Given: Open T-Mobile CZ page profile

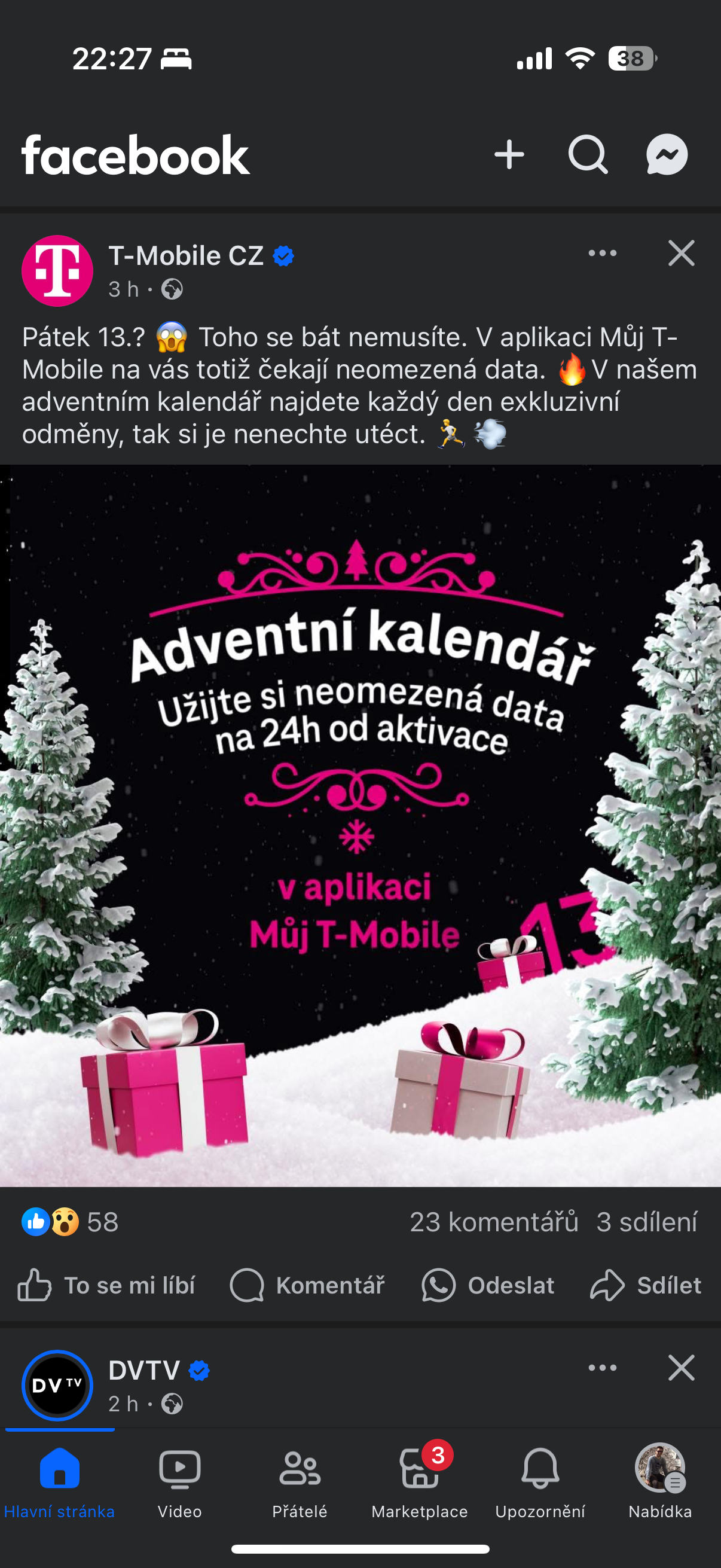Looking at the screenshot, I should click(185, 256).
